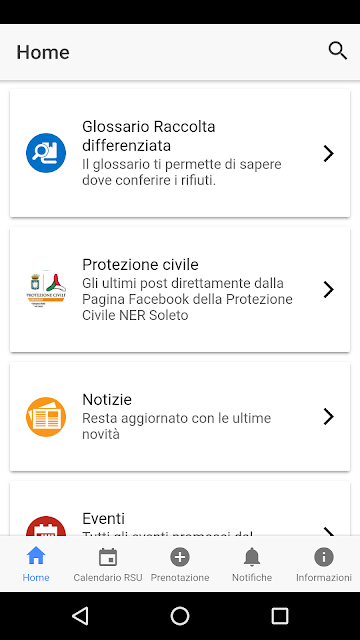360x640 pixels.
Task: Open Glossario Raccolta differenziata card
Action: [180, 153]
